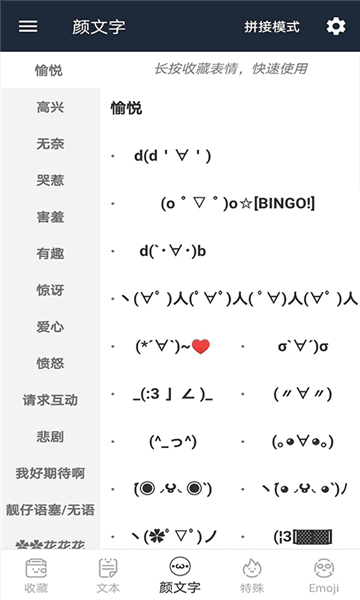This screenshot has width=360, height=600.
Task: Enable 拼接模式 in the top bar
Action: point(272,27)
